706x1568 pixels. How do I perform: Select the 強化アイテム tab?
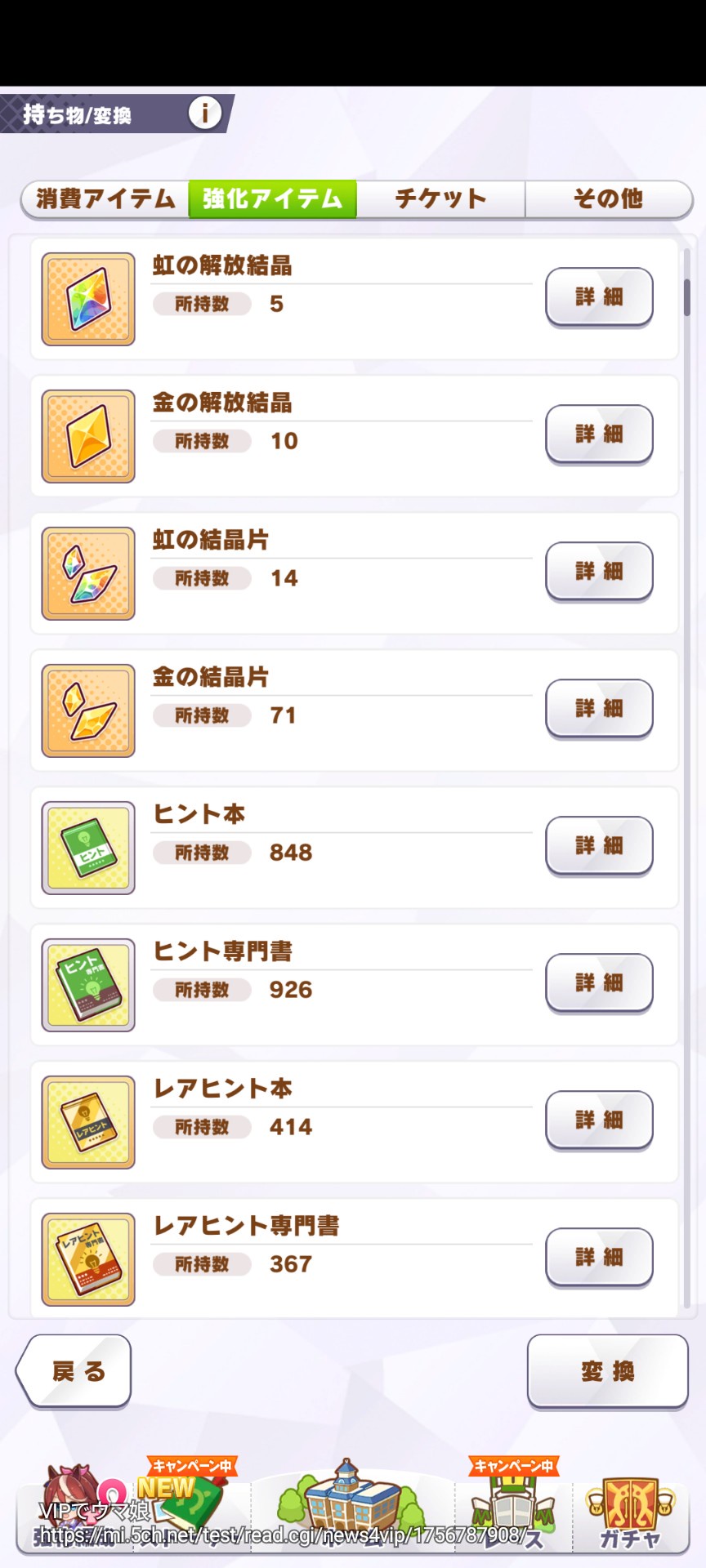click(x=273, y=198)
